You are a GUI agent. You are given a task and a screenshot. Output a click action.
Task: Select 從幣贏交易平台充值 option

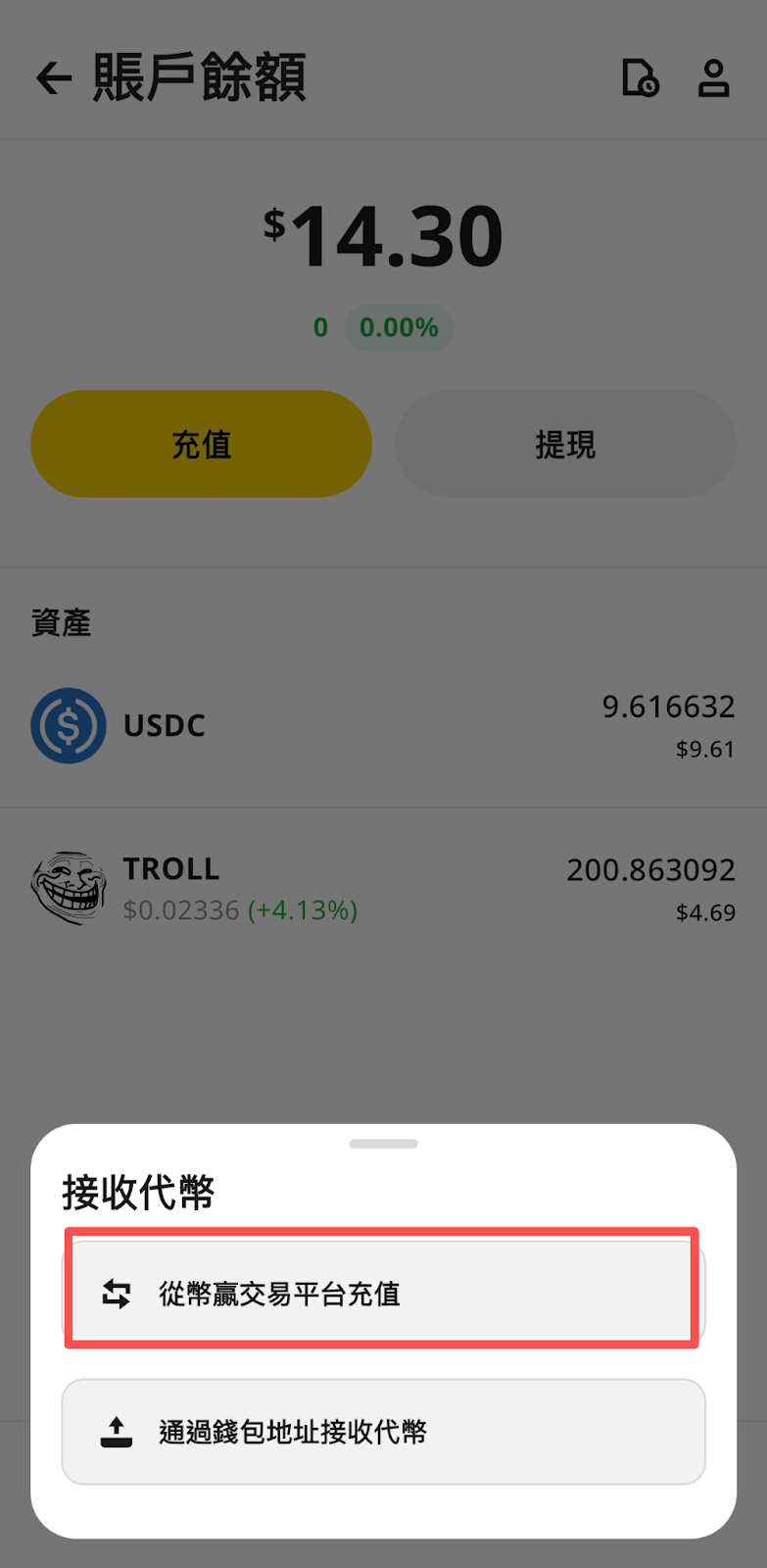point(382,1293)
